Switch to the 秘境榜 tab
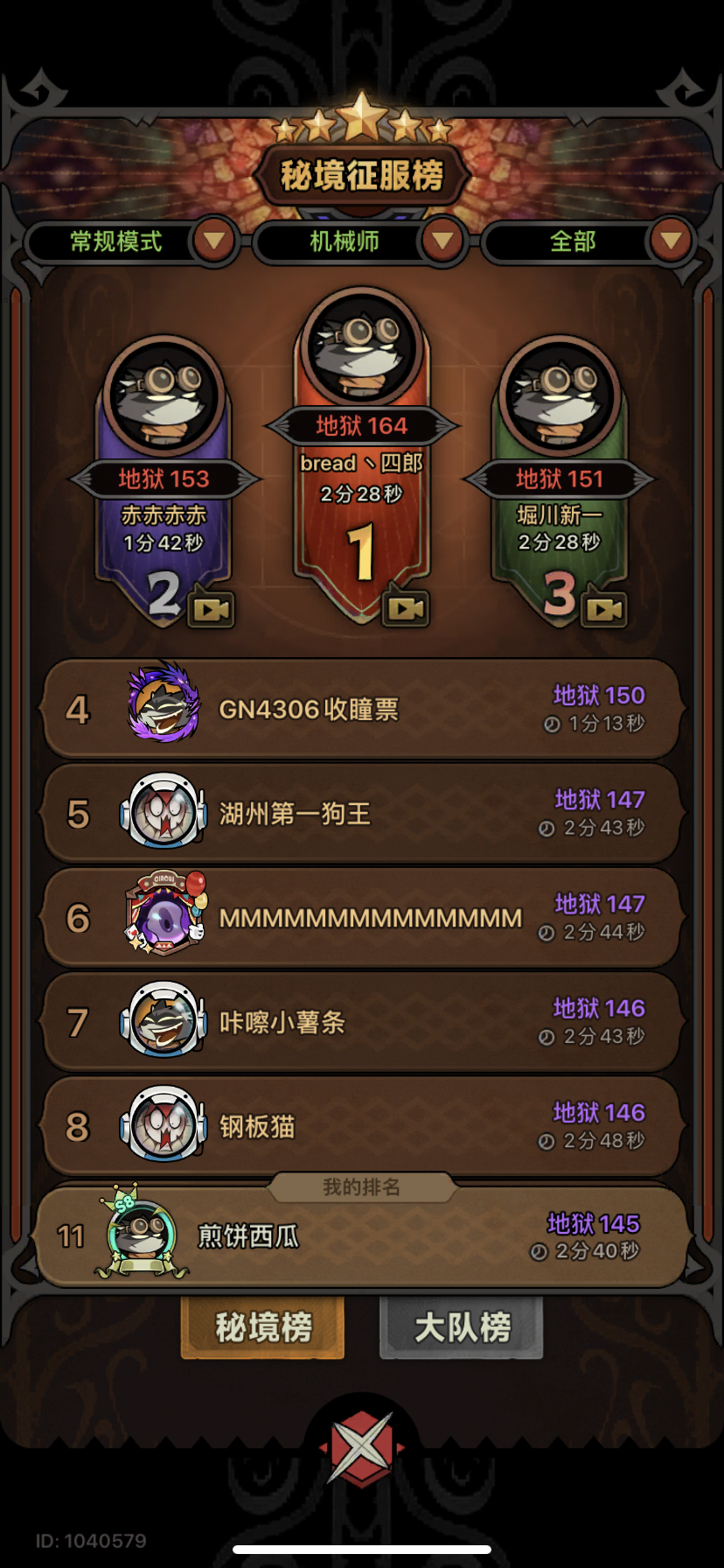 click(x=261, y=1326)
